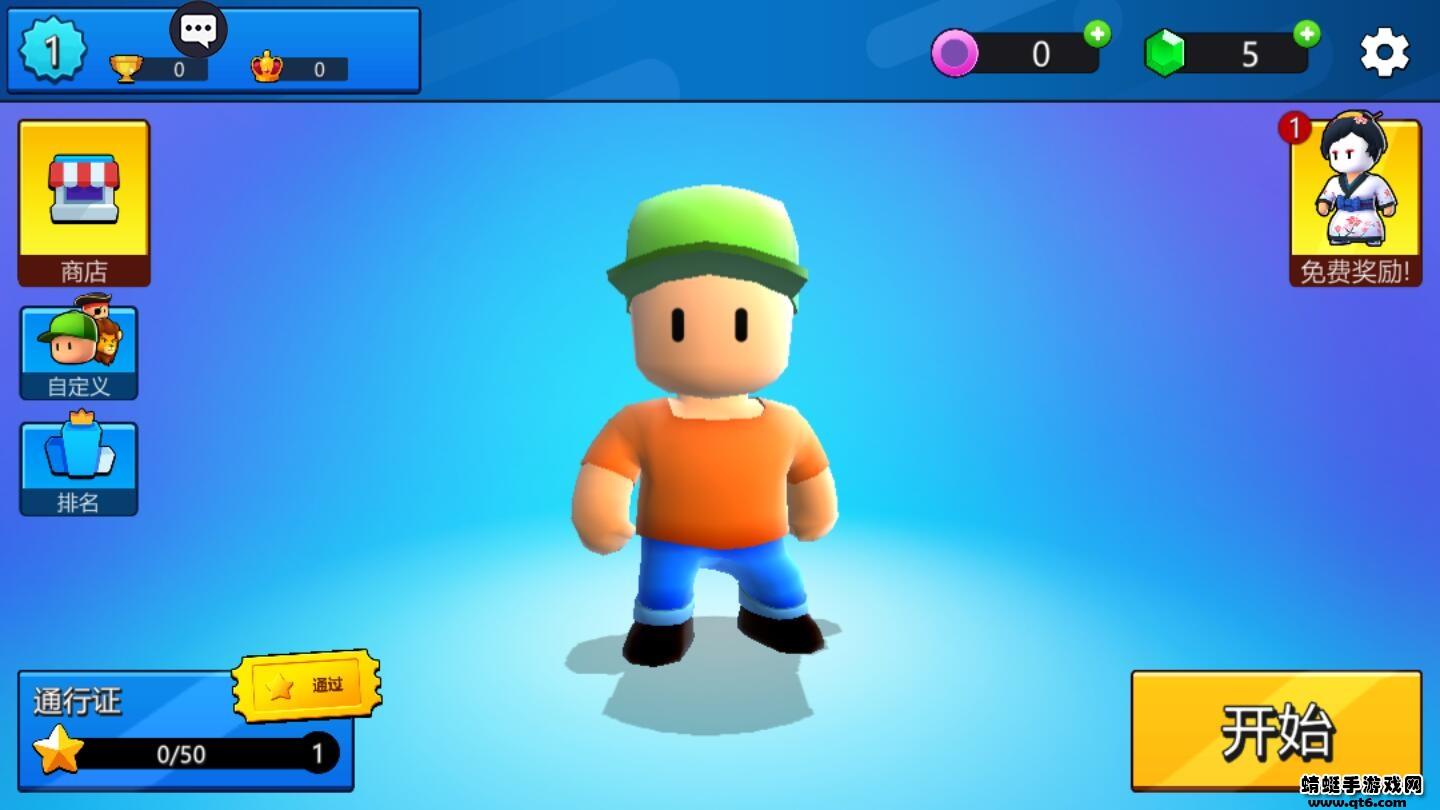Claim the 免费奖励 free reward
The image size is (1440, 810).
1355,203
